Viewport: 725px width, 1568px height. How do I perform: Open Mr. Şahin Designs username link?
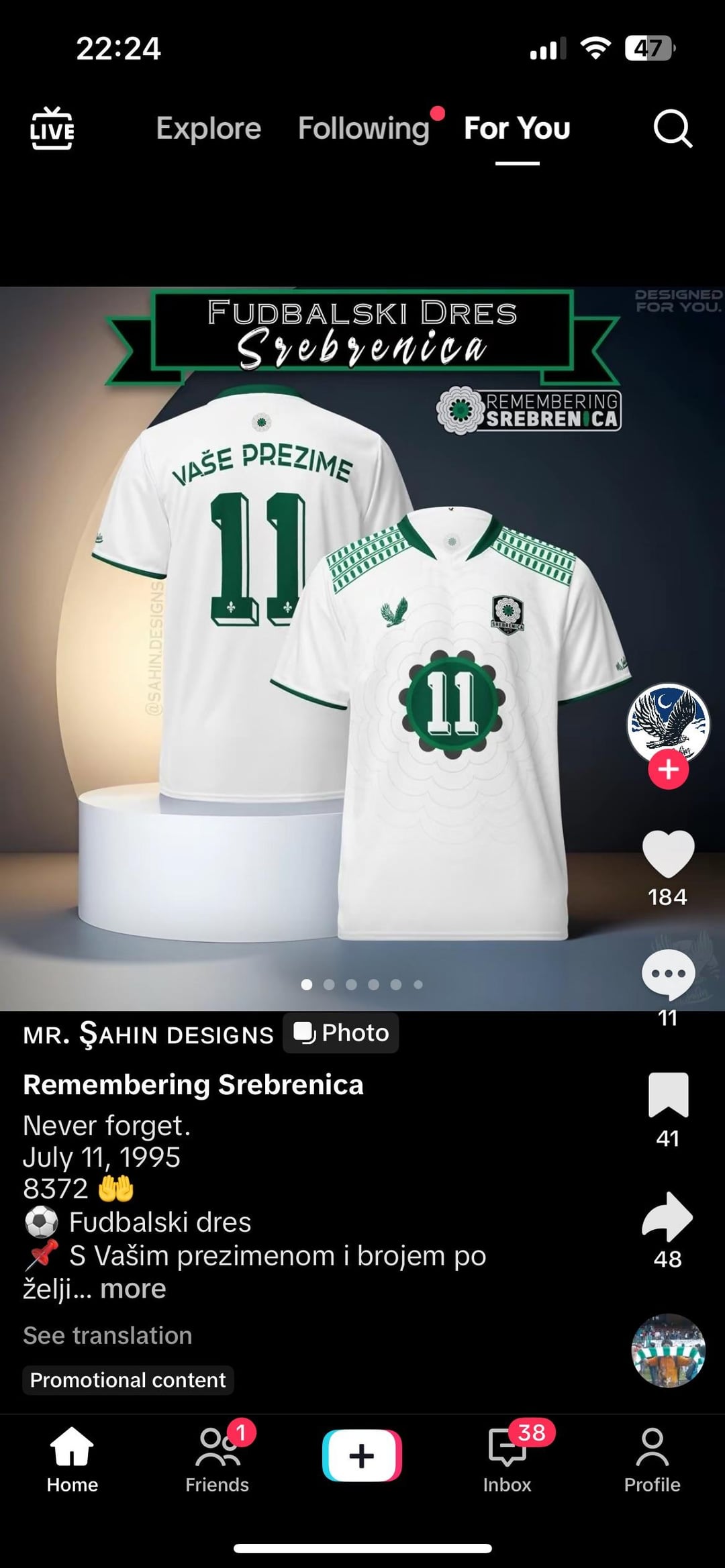148,1034
